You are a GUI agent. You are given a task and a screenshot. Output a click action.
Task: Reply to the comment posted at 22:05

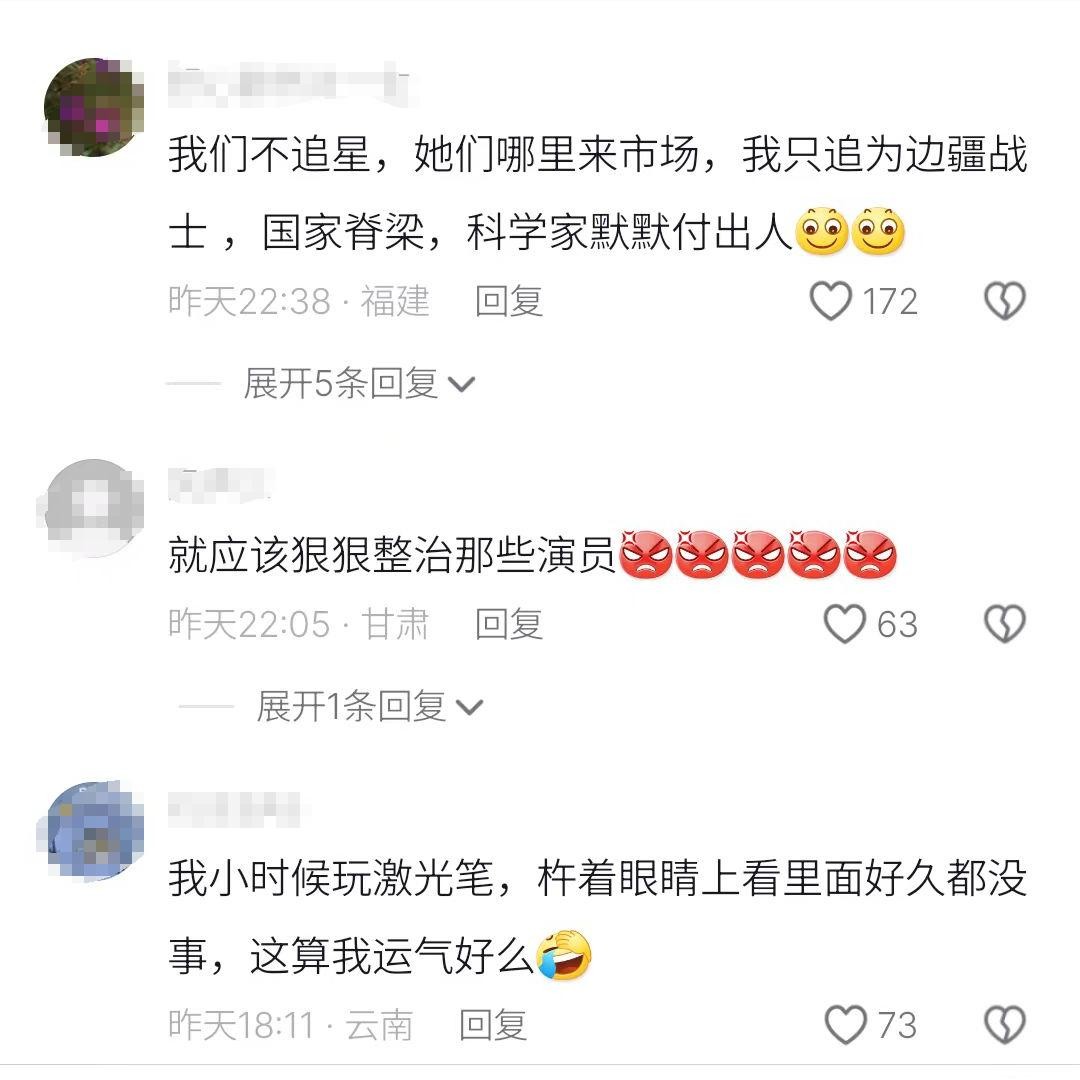click(x=509, y=624)
